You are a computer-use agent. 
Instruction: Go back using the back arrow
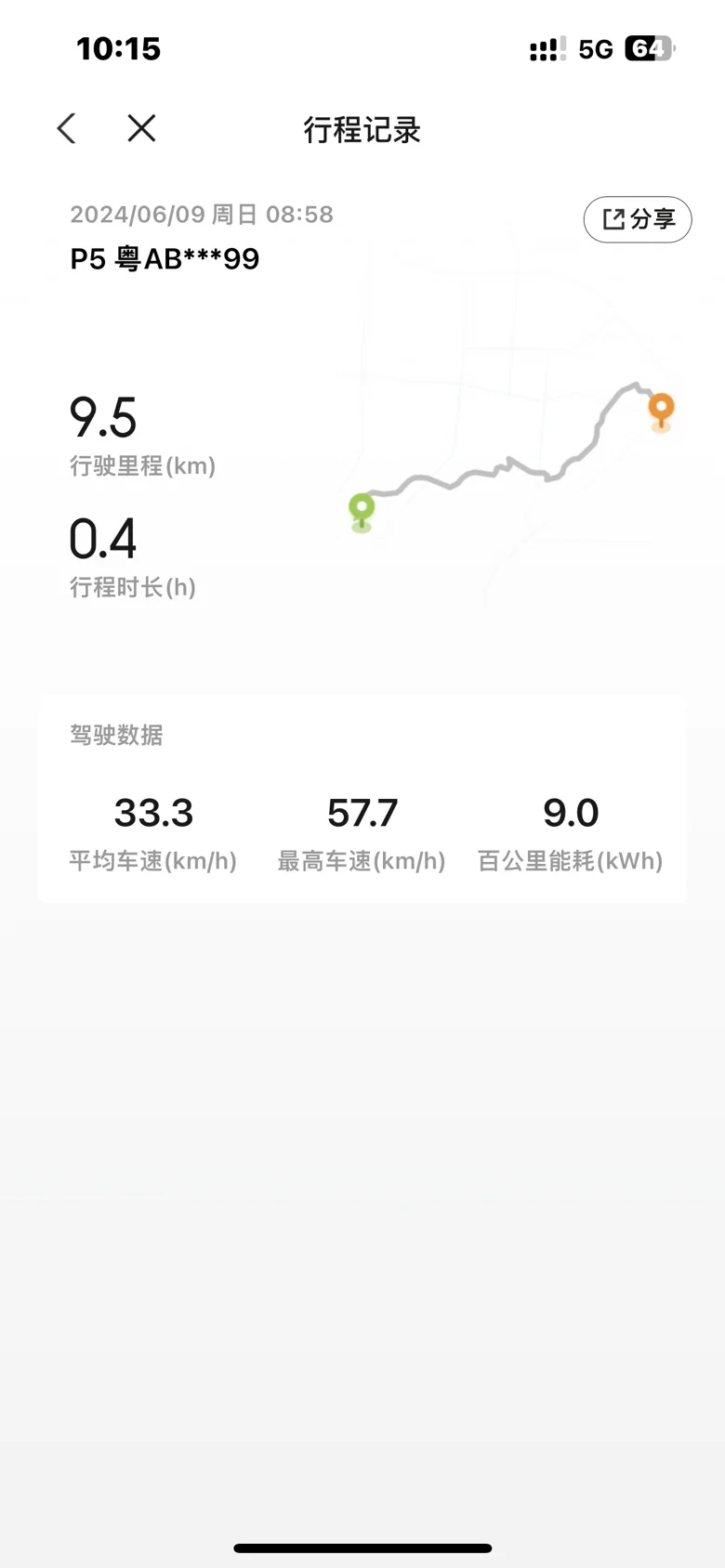pos(66,128)
